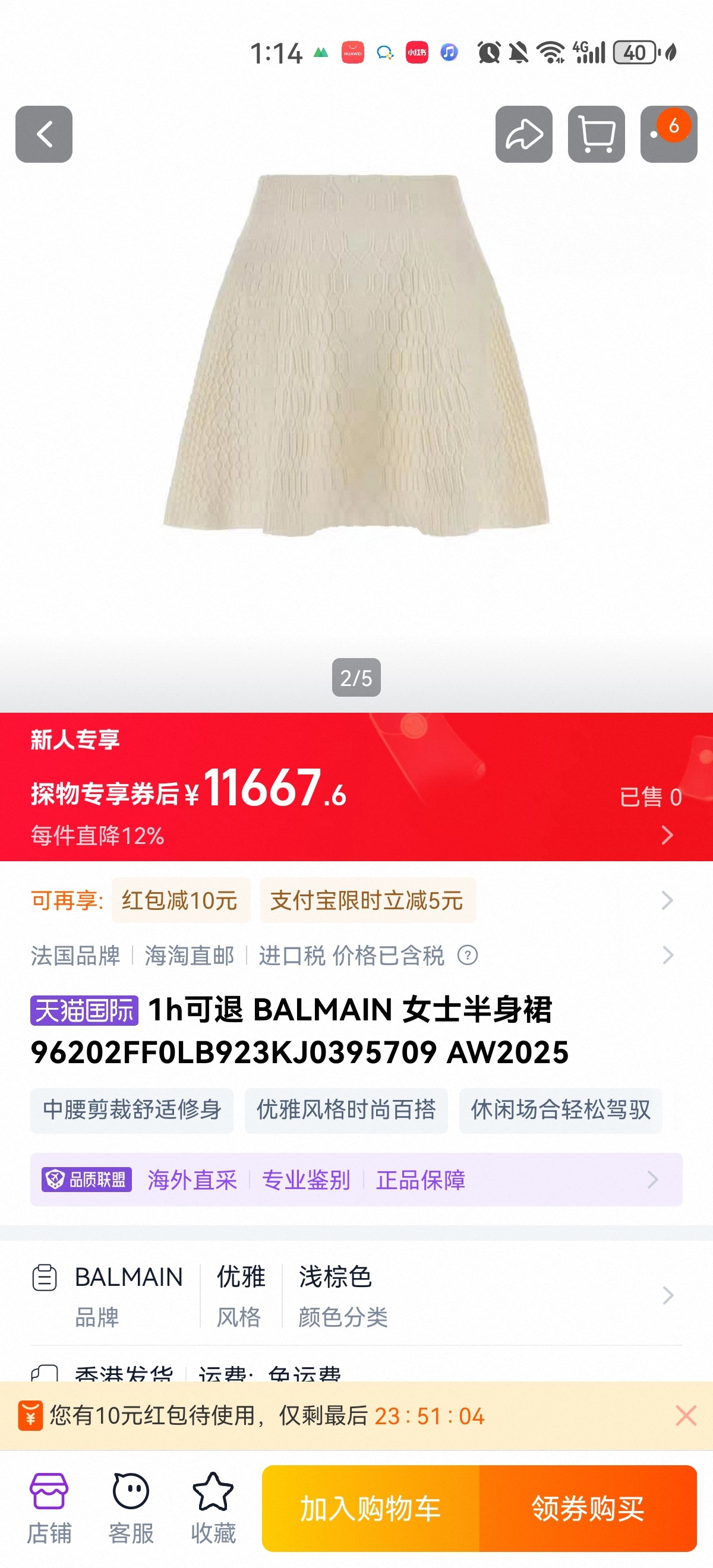Go back using the top-left arrow
This screenshot has width=713, height=1568.
tap(44, 134)
